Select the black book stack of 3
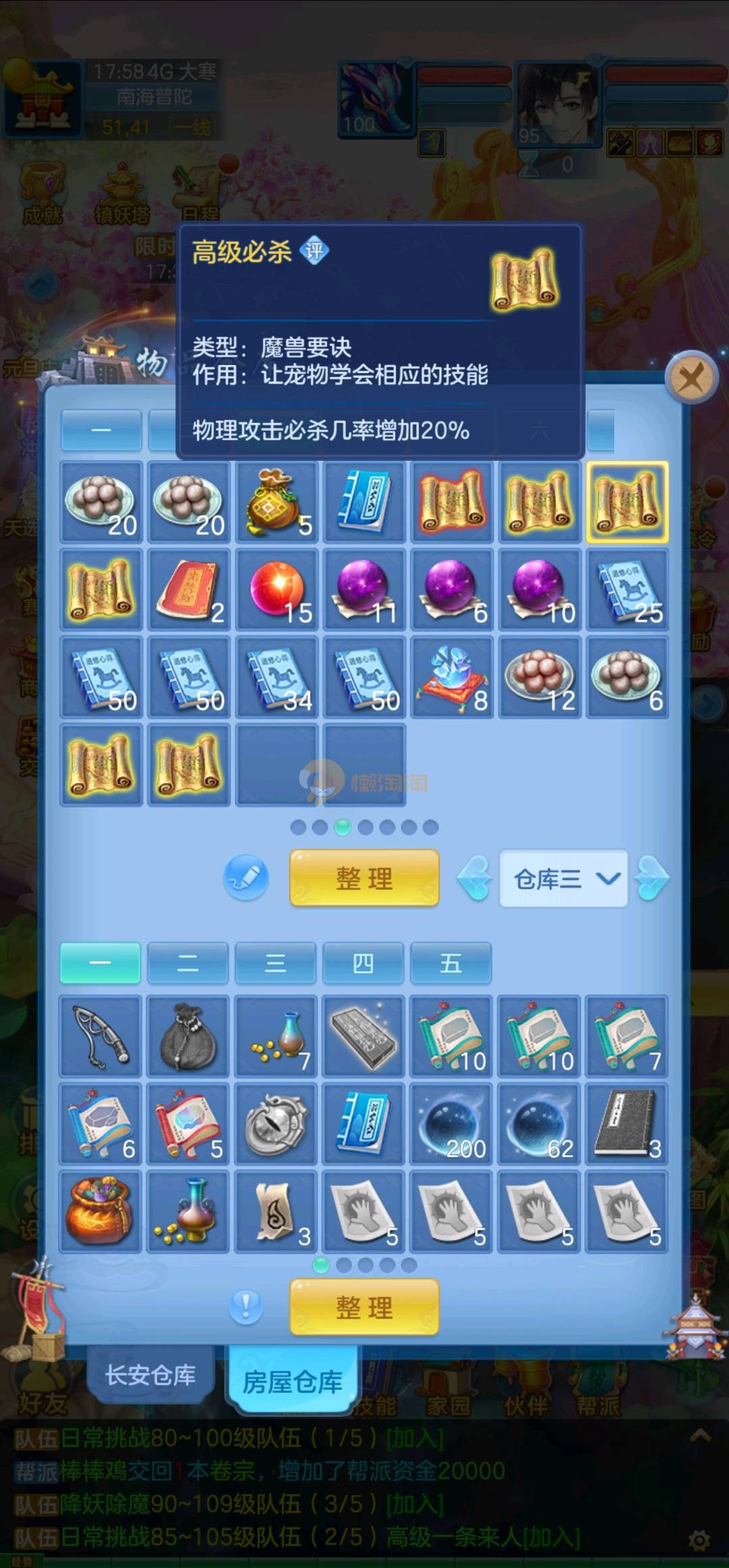 [626, 1124]
